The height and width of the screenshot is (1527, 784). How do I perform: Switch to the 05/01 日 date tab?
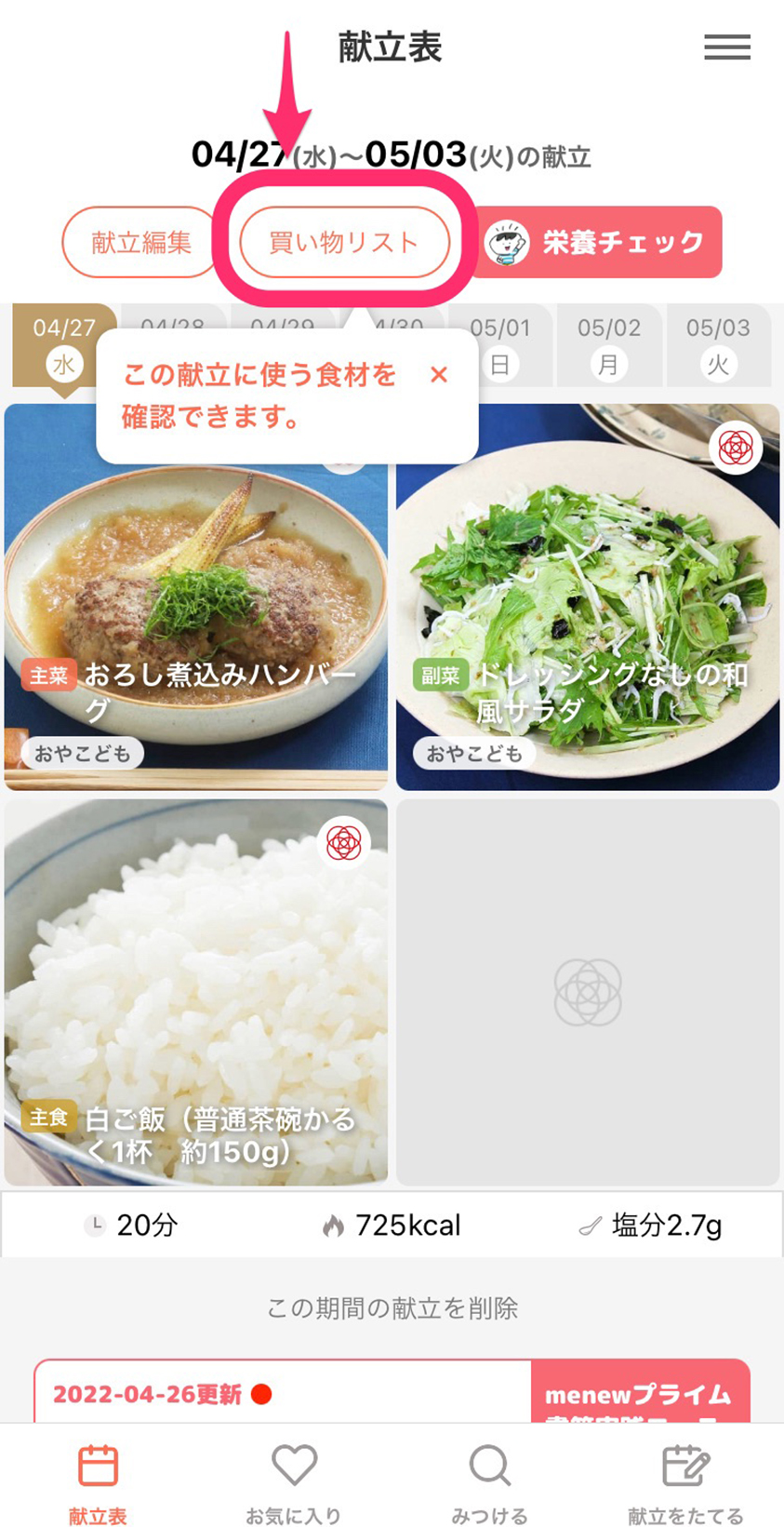coord(499,345)
